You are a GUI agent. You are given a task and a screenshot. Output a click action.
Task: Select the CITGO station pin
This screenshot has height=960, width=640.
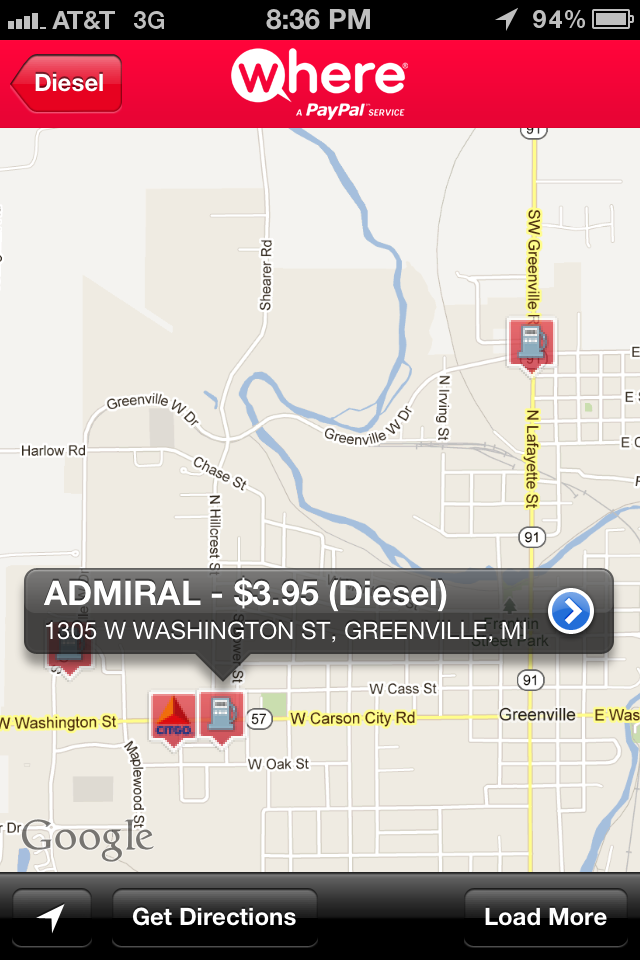click(x=173, y=716)
